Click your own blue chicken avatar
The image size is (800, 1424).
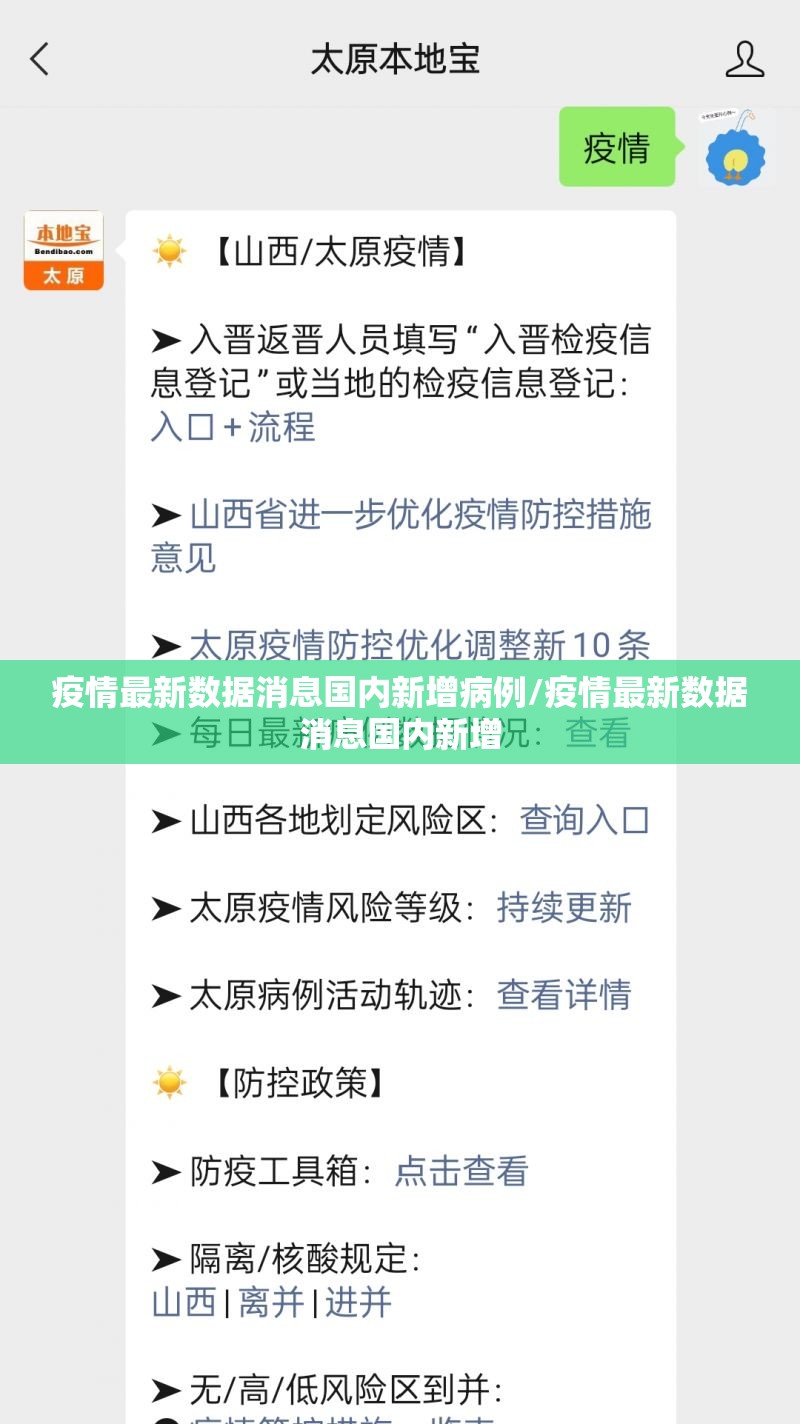pyautogui.click(x=735, y=157)
